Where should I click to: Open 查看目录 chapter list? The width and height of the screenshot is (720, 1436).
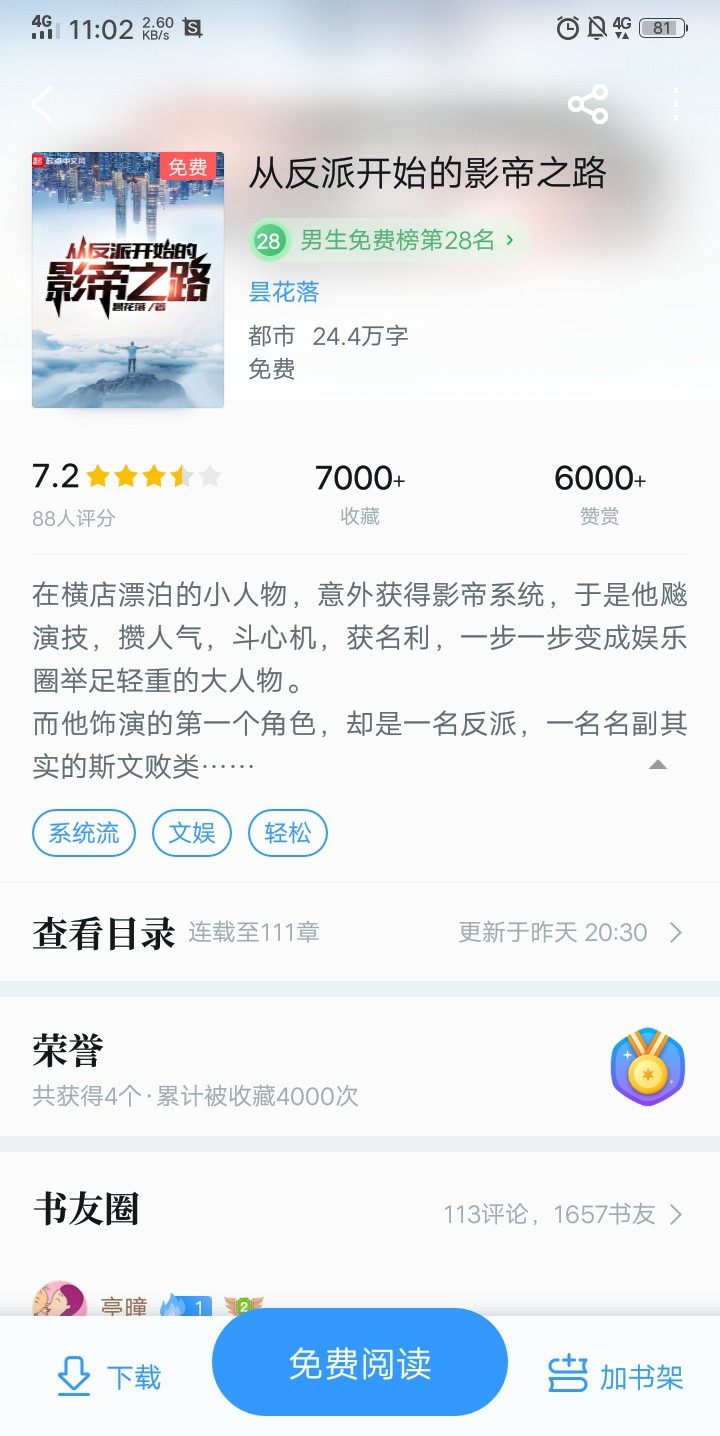coord(360,933)
